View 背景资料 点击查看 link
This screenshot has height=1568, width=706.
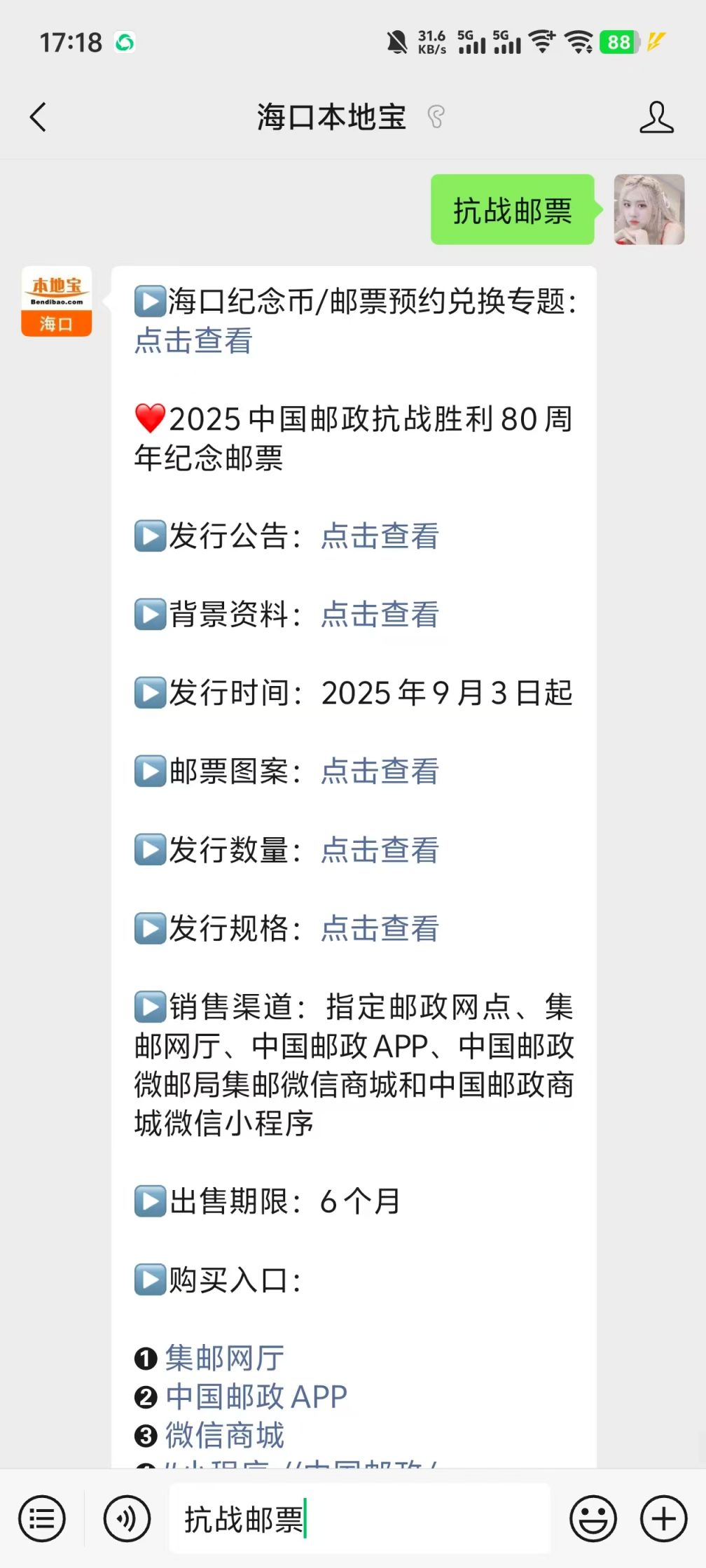tap(380, 615)
